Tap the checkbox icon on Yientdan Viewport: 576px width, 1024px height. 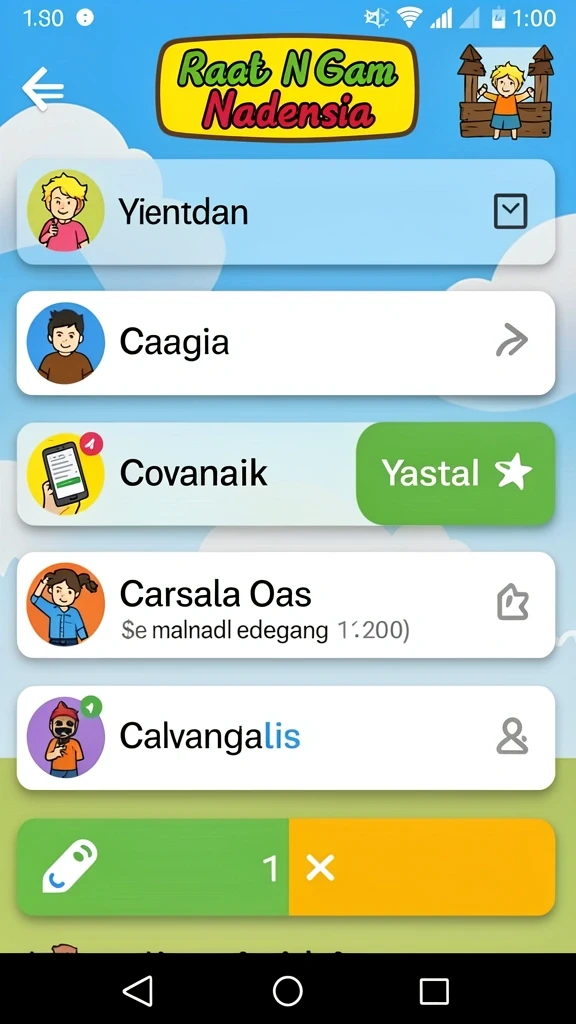point(510,212)
